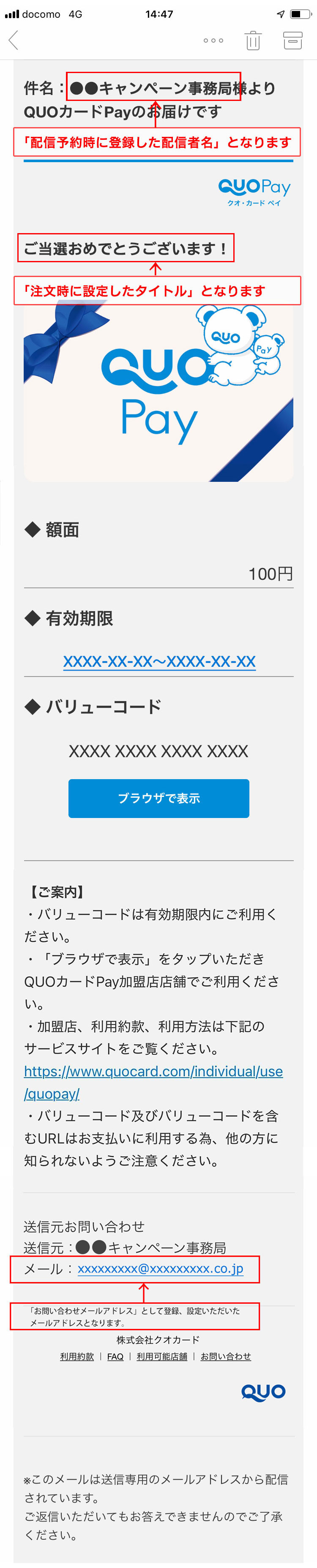Image resolution: width=317 pixels, height=1568 pixels.
Task: Delete this email with trash icon
Action: [253, 40]
